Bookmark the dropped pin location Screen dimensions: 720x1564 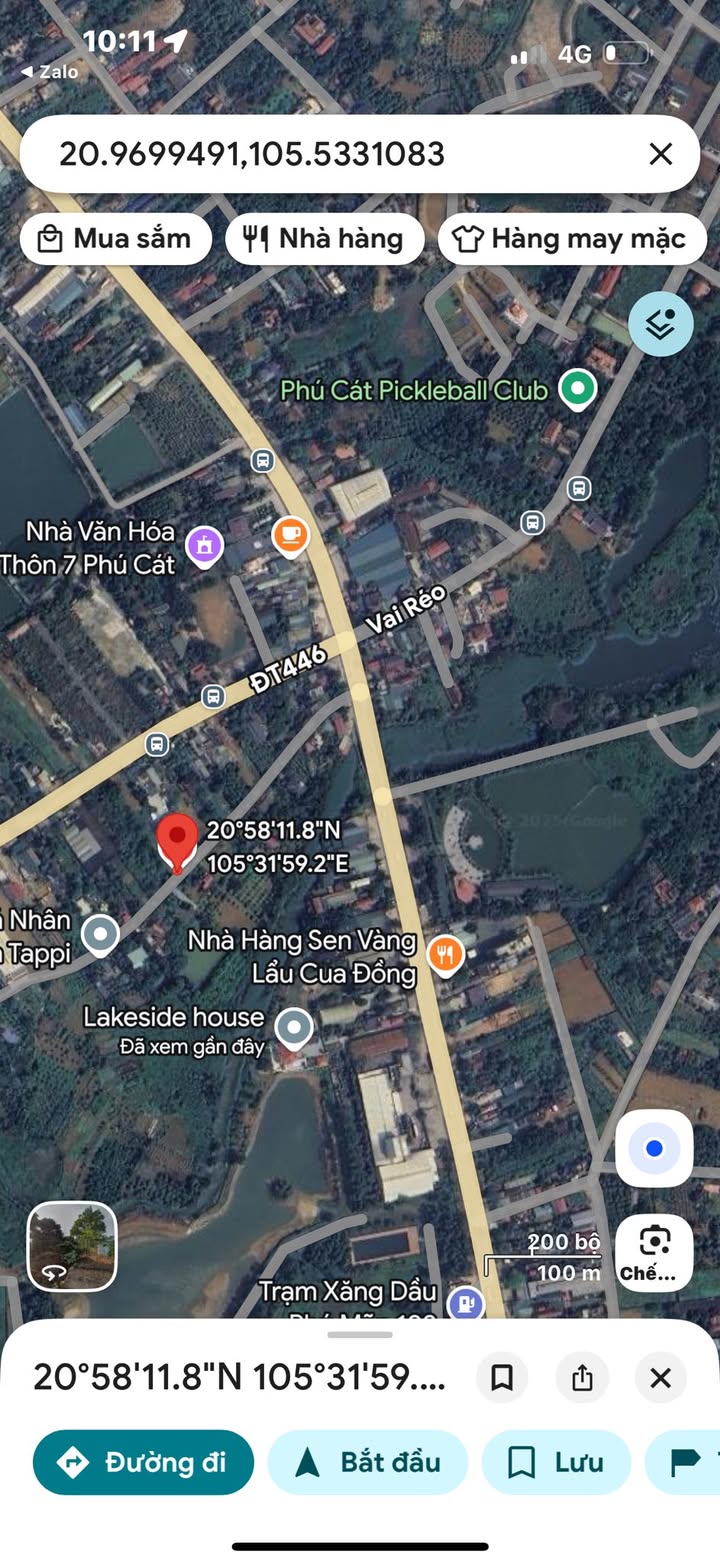[502, 1378]
